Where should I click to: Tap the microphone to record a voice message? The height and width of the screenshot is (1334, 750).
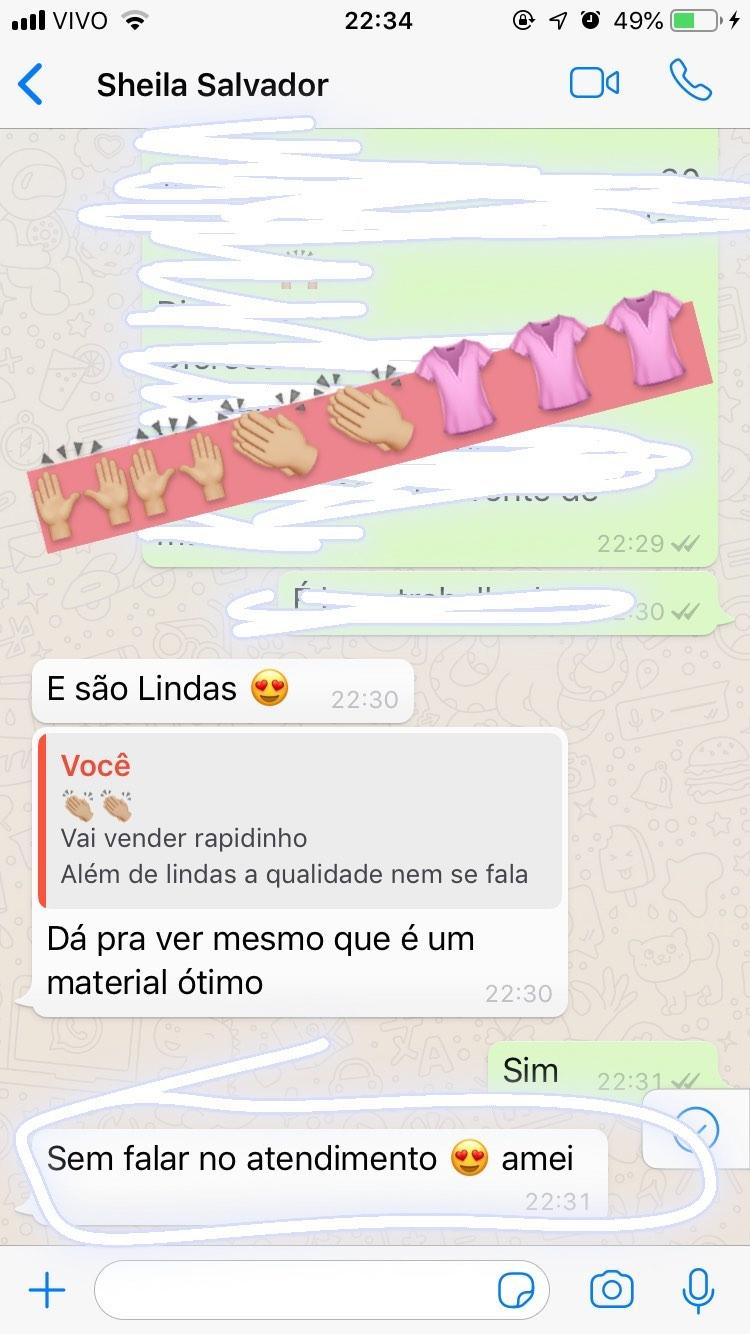(x=697, y=1290)
